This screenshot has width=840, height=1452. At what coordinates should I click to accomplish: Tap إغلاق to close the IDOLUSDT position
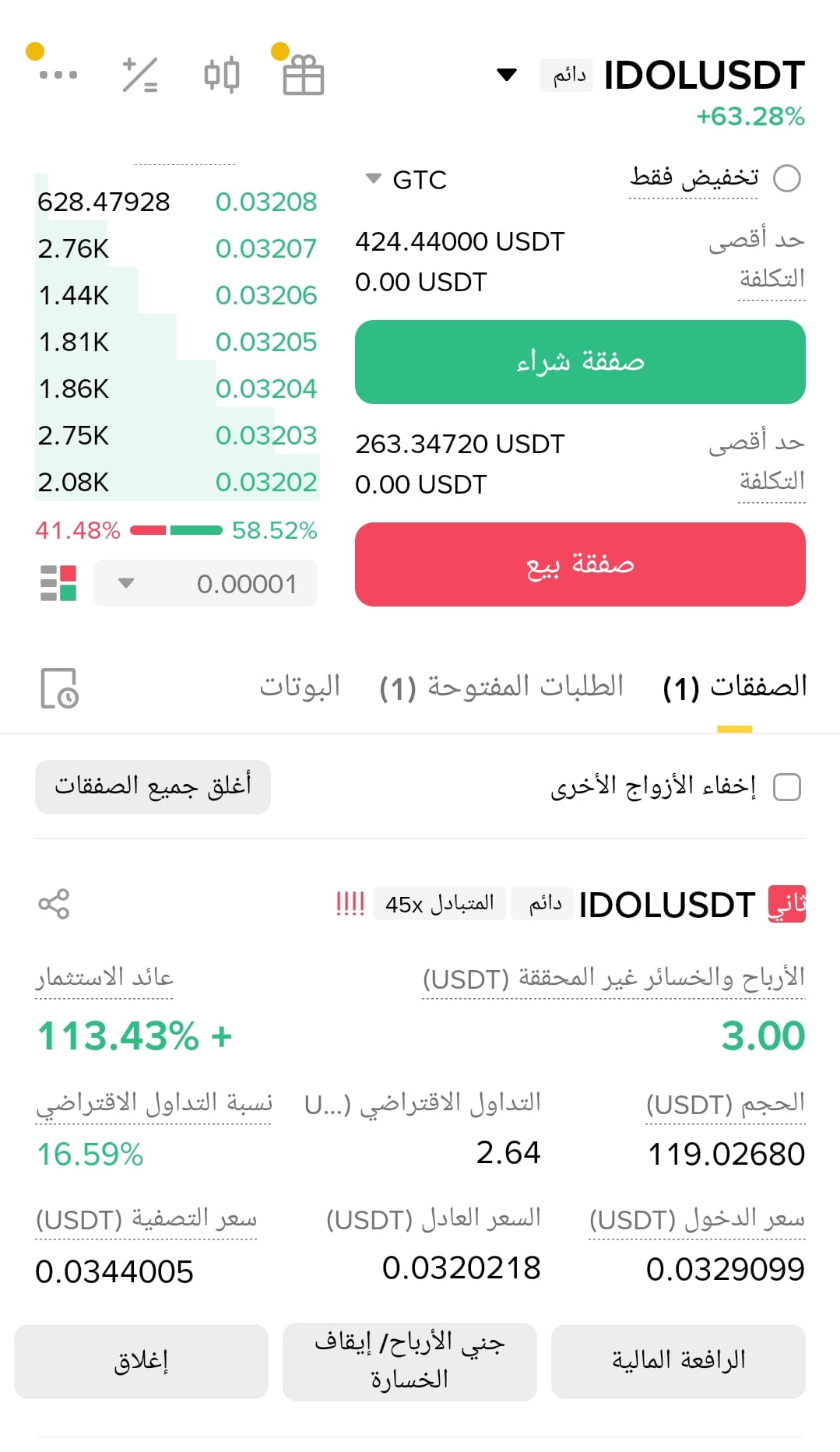[x=141, y=1361]
